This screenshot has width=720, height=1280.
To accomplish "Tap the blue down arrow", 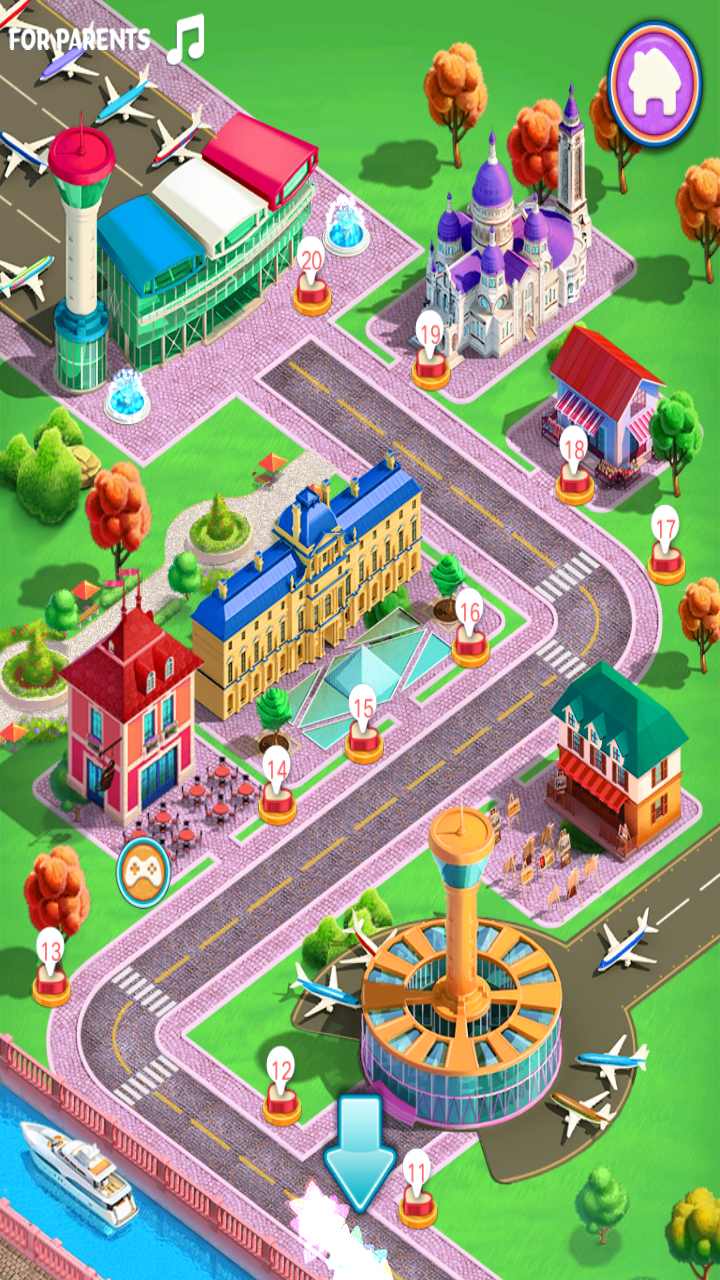I will point(360,1152).
